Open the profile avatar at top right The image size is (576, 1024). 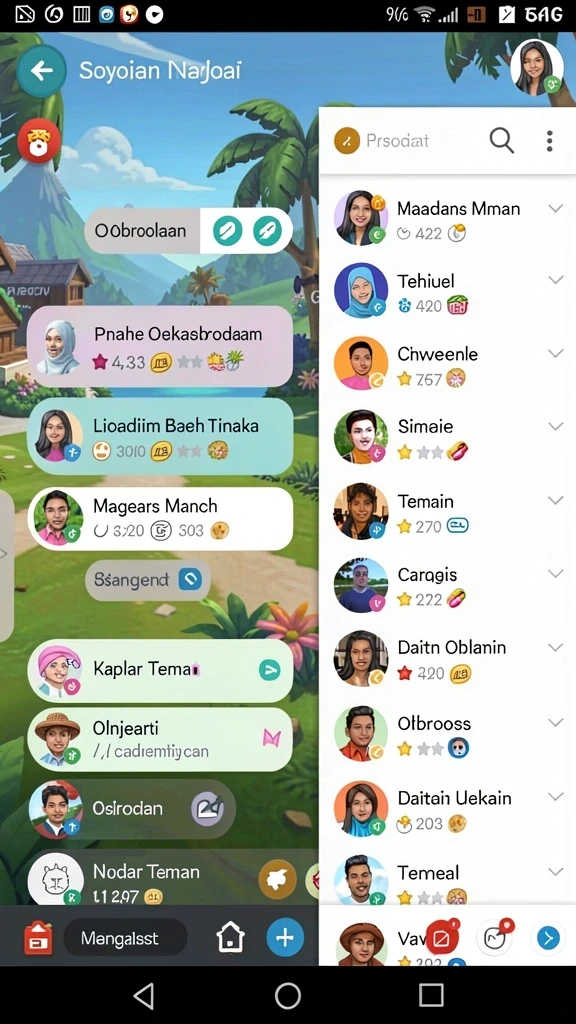click(537, 67)
